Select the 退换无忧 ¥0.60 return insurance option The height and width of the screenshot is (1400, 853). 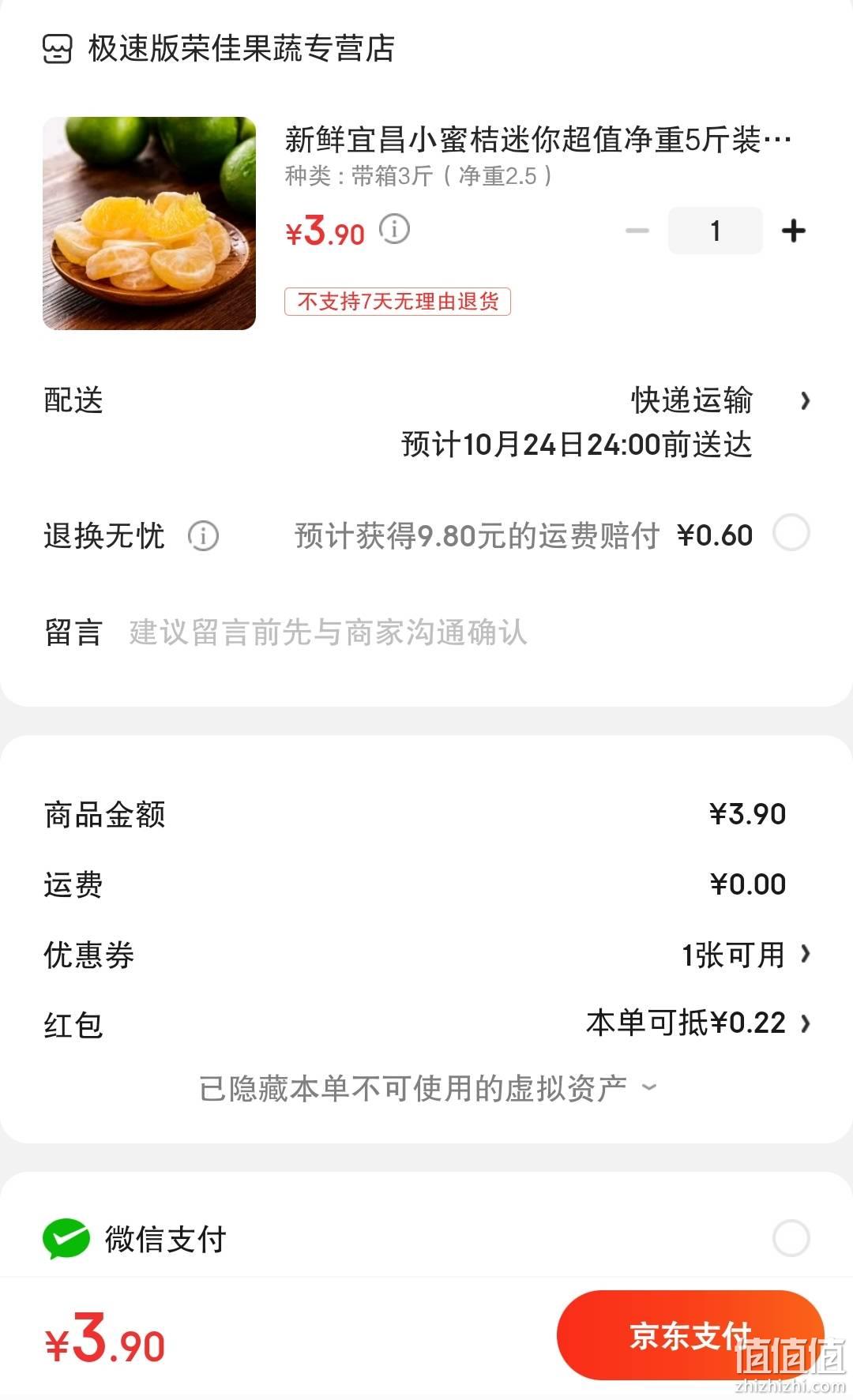point(791,533)
